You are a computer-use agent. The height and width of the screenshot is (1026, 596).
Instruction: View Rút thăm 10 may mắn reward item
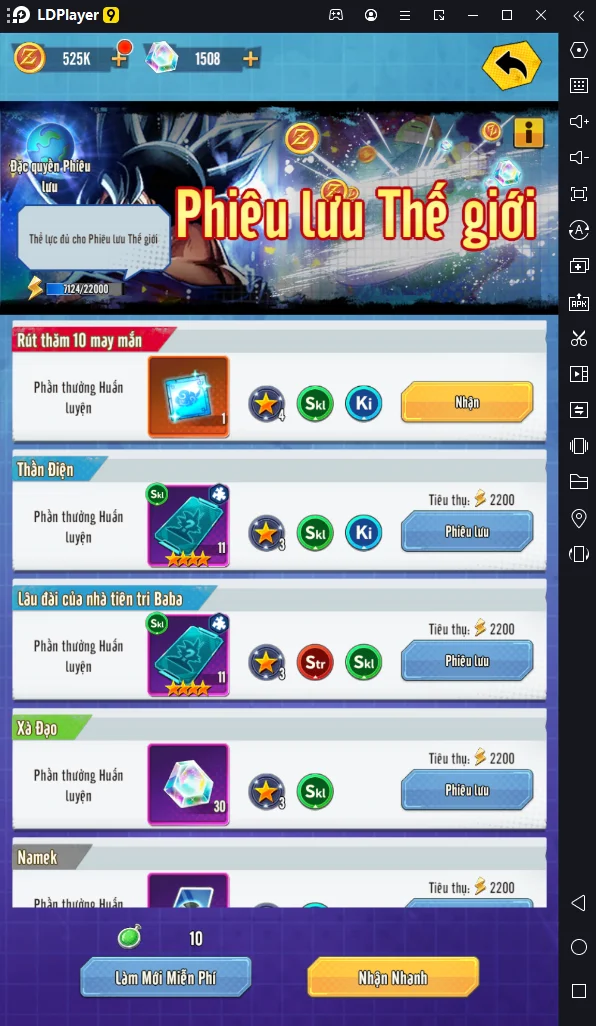[188, 397]
